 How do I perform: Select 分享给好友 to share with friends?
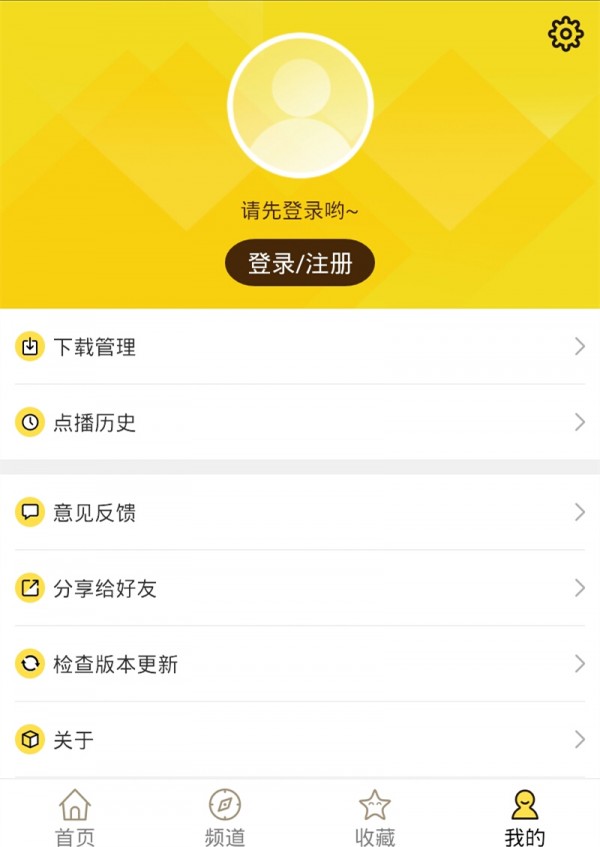pos(300,588)
